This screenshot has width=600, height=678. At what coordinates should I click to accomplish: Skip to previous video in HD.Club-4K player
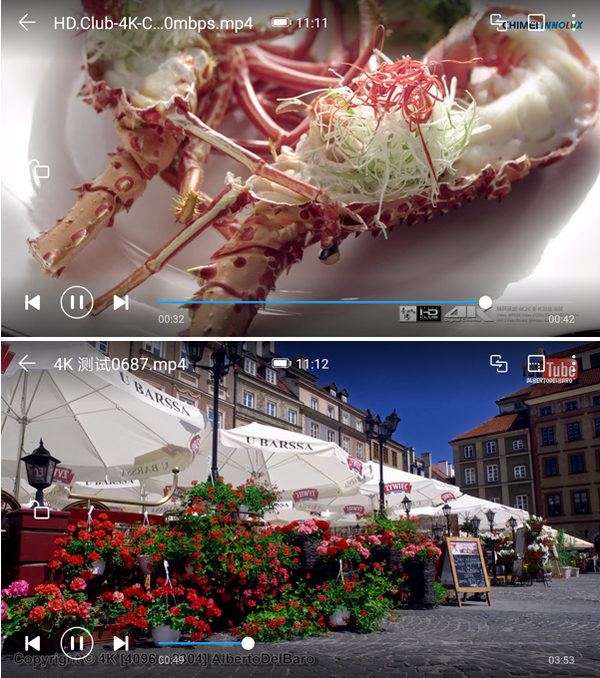pyautogui.click(x=33, y=302)
